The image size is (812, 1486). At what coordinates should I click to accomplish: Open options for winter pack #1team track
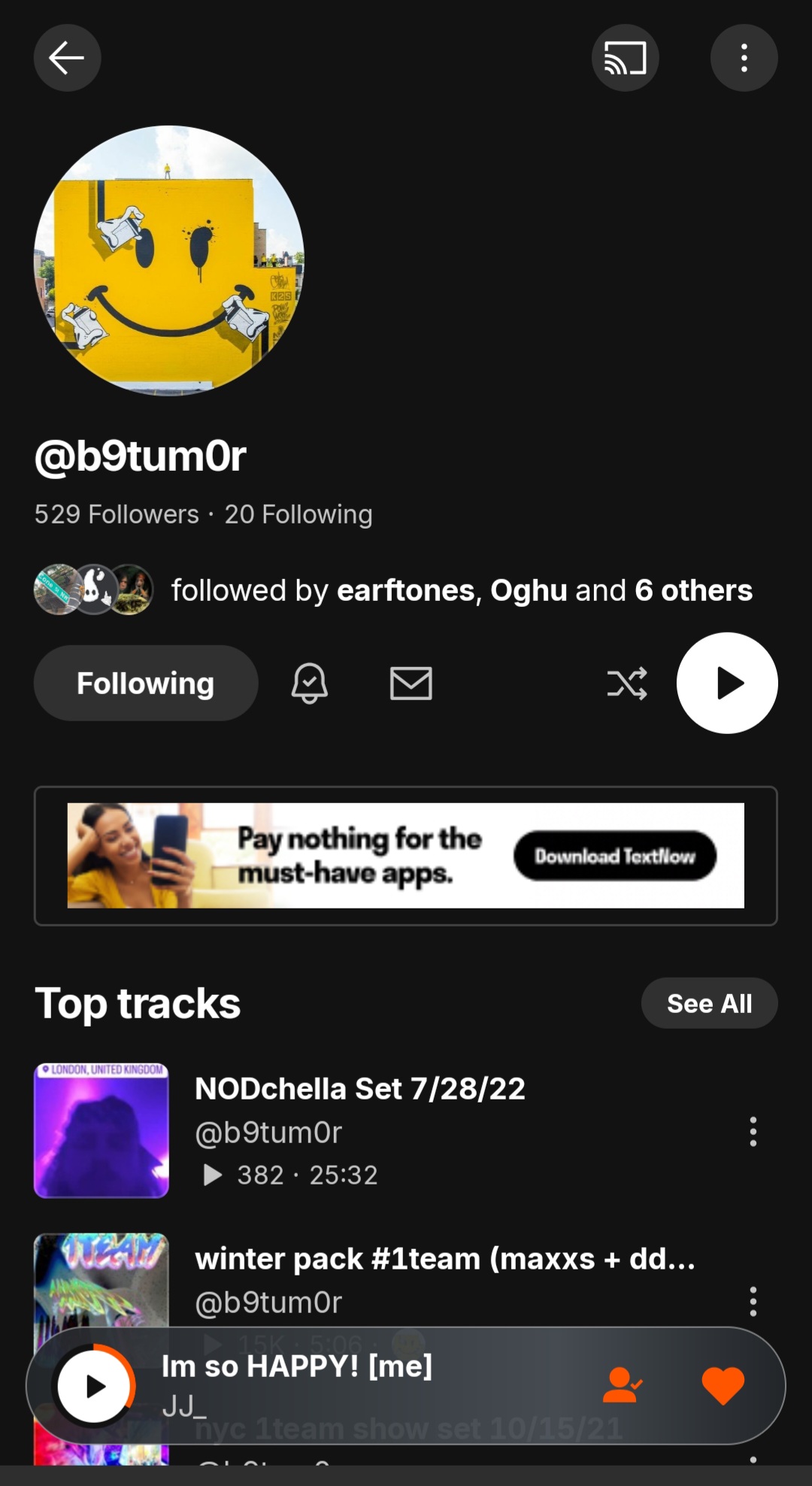coord(753,1301)
